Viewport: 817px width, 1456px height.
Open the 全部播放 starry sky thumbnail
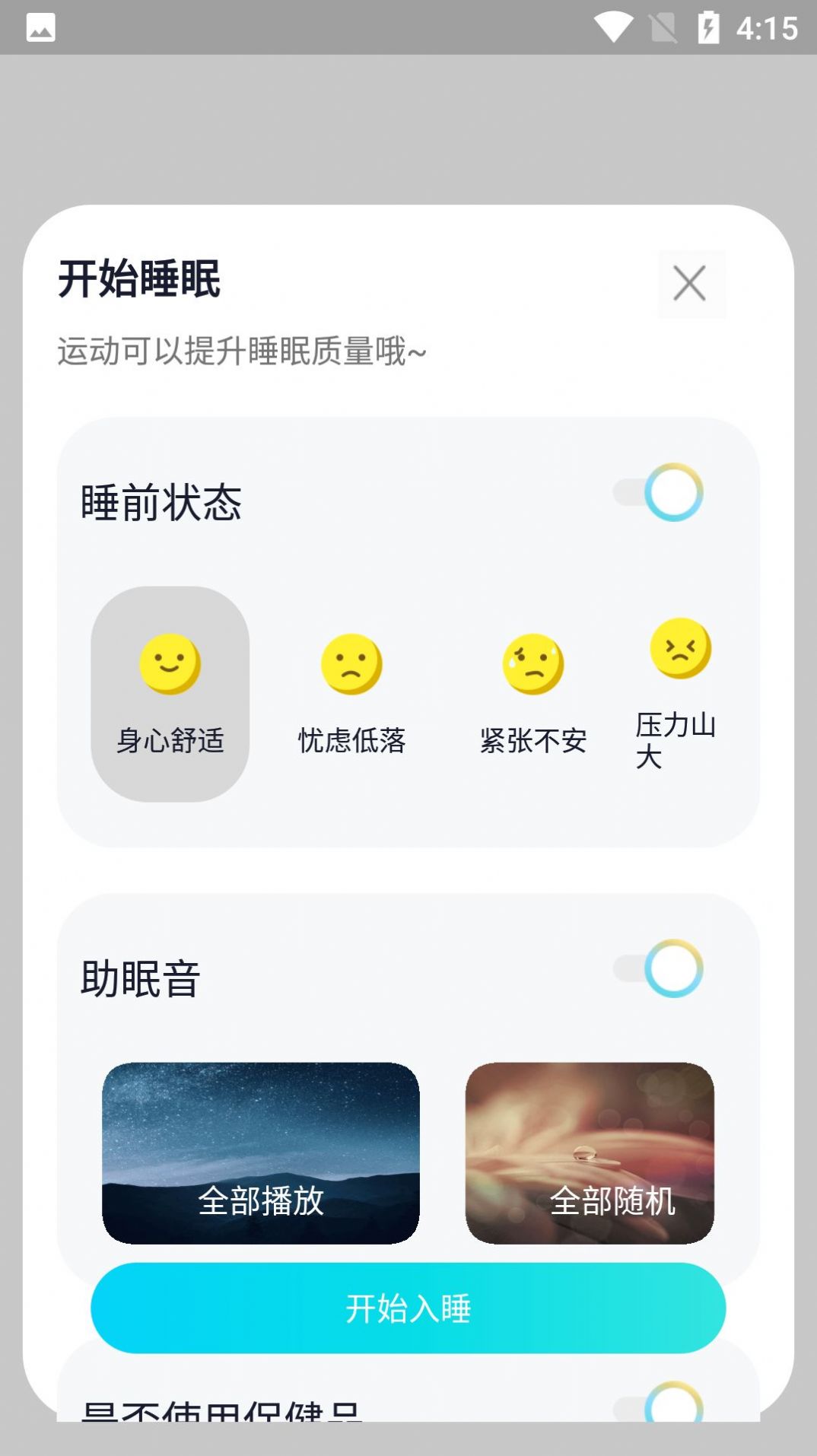(x=261, y=1152)
